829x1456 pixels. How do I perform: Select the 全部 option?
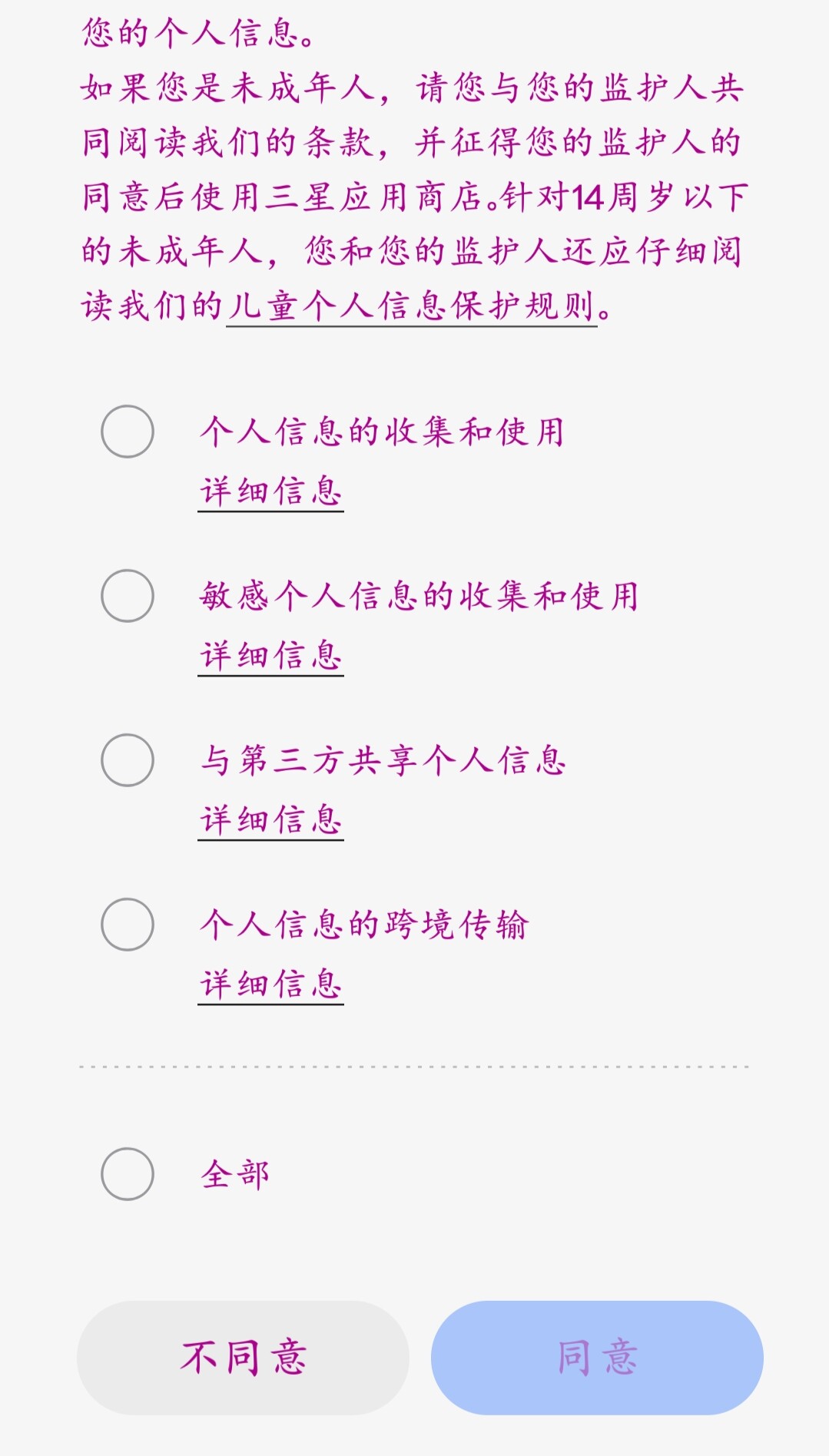pyautogui.click(x=128, y=1174)
